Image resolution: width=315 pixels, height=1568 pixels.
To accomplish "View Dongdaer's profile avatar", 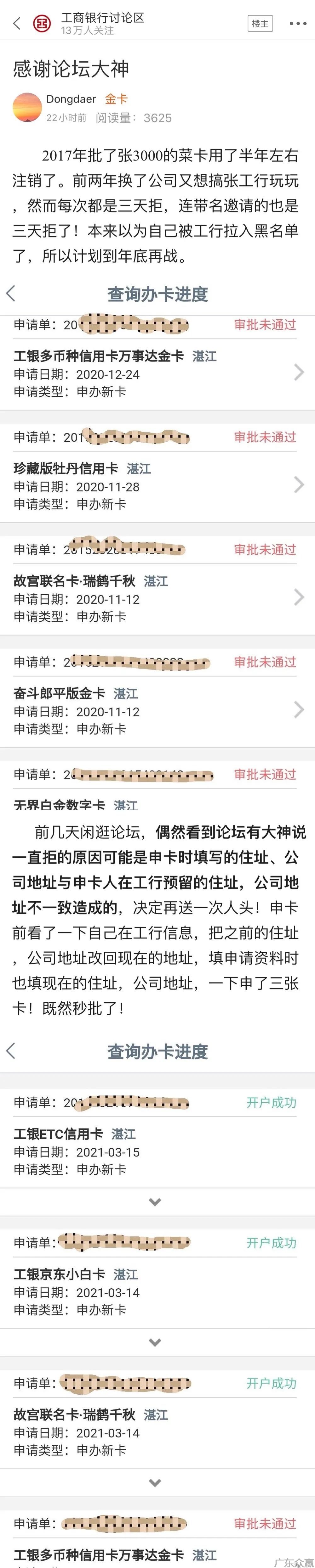I will [27, 108].
